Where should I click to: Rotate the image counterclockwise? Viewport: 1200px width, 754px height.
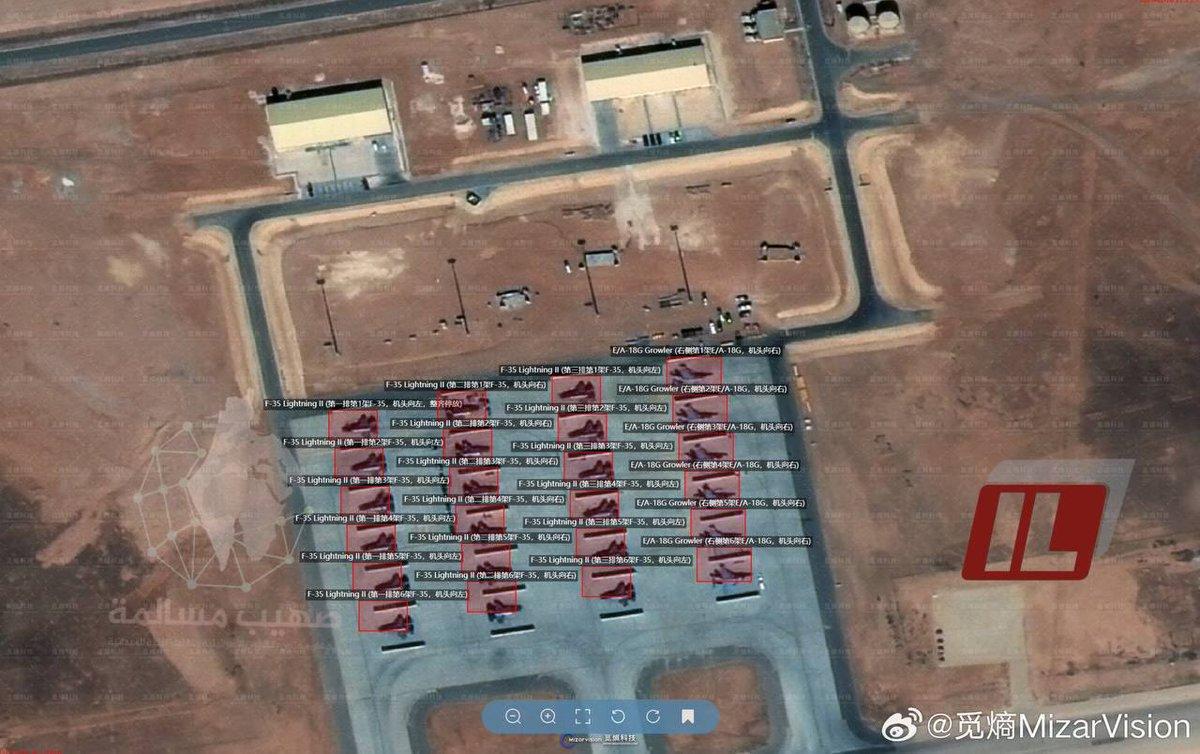tap(618, 716)
